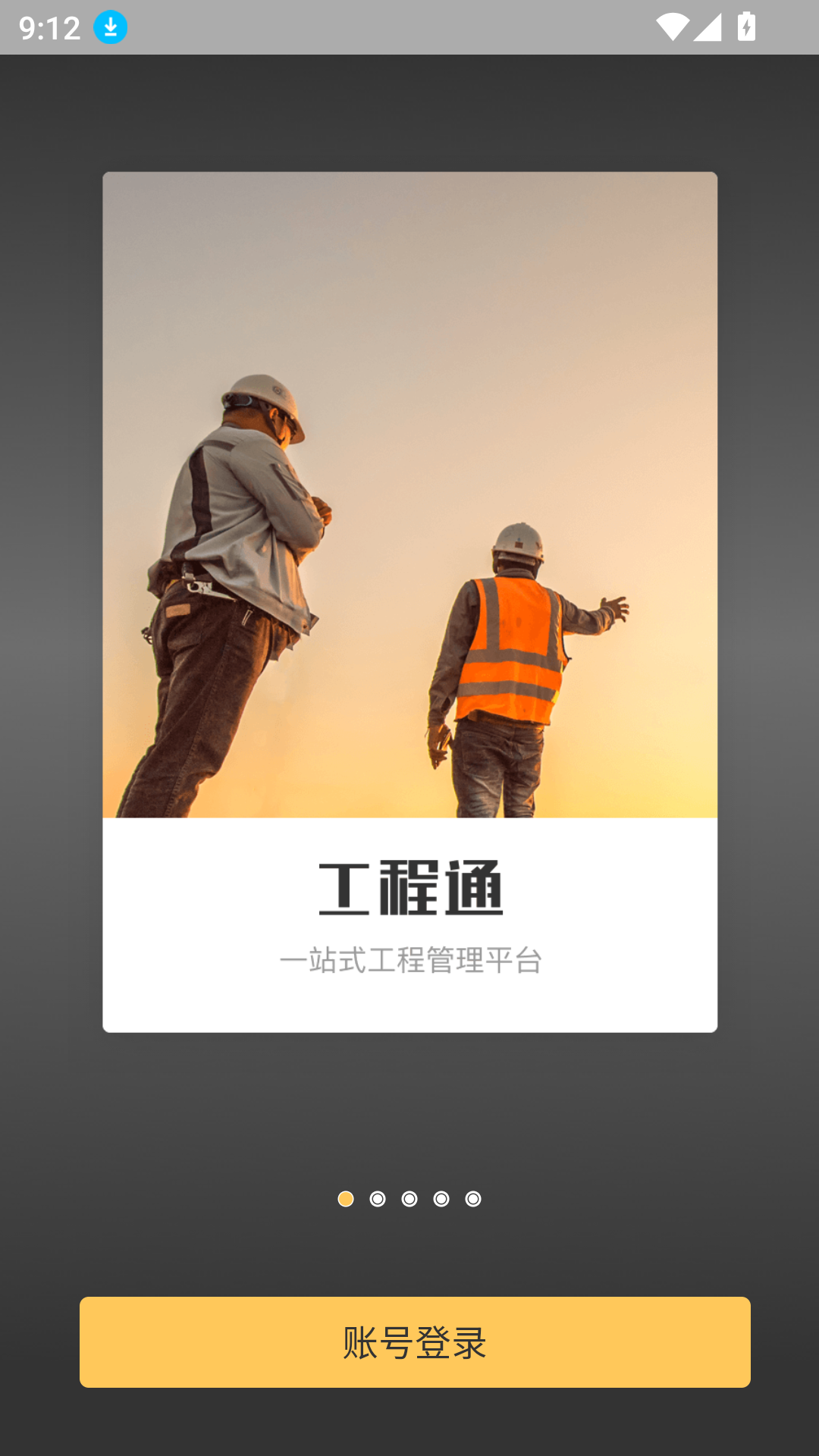Viewport: 819px width, 1456px height.
Task: Tap the construction workers photo on the card
Action: pos(409,493)
